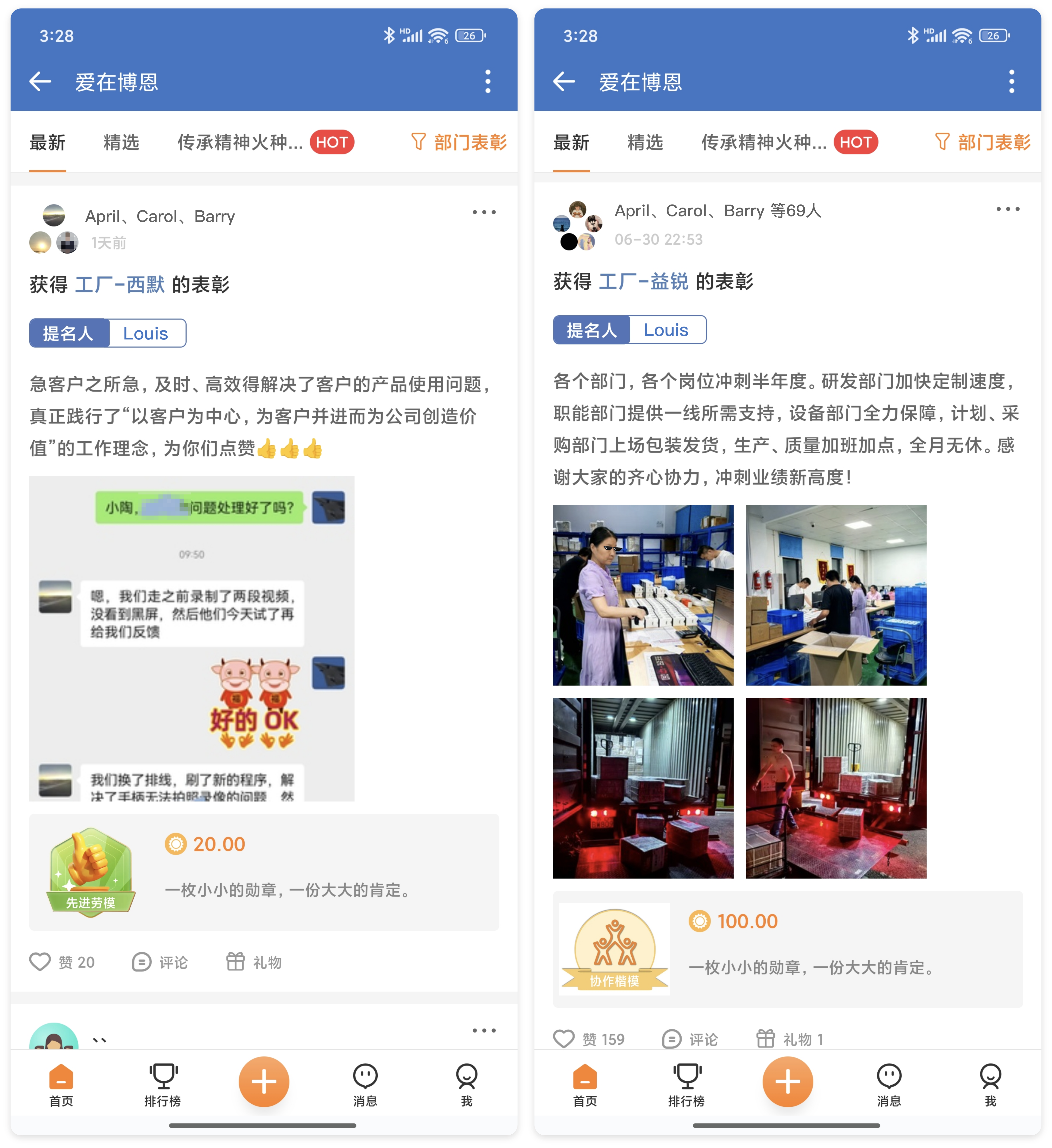Tap the orange plus button below the 益锐 post
1052x1148 pixels.
pyautogui.click(x=787, y=1081)
